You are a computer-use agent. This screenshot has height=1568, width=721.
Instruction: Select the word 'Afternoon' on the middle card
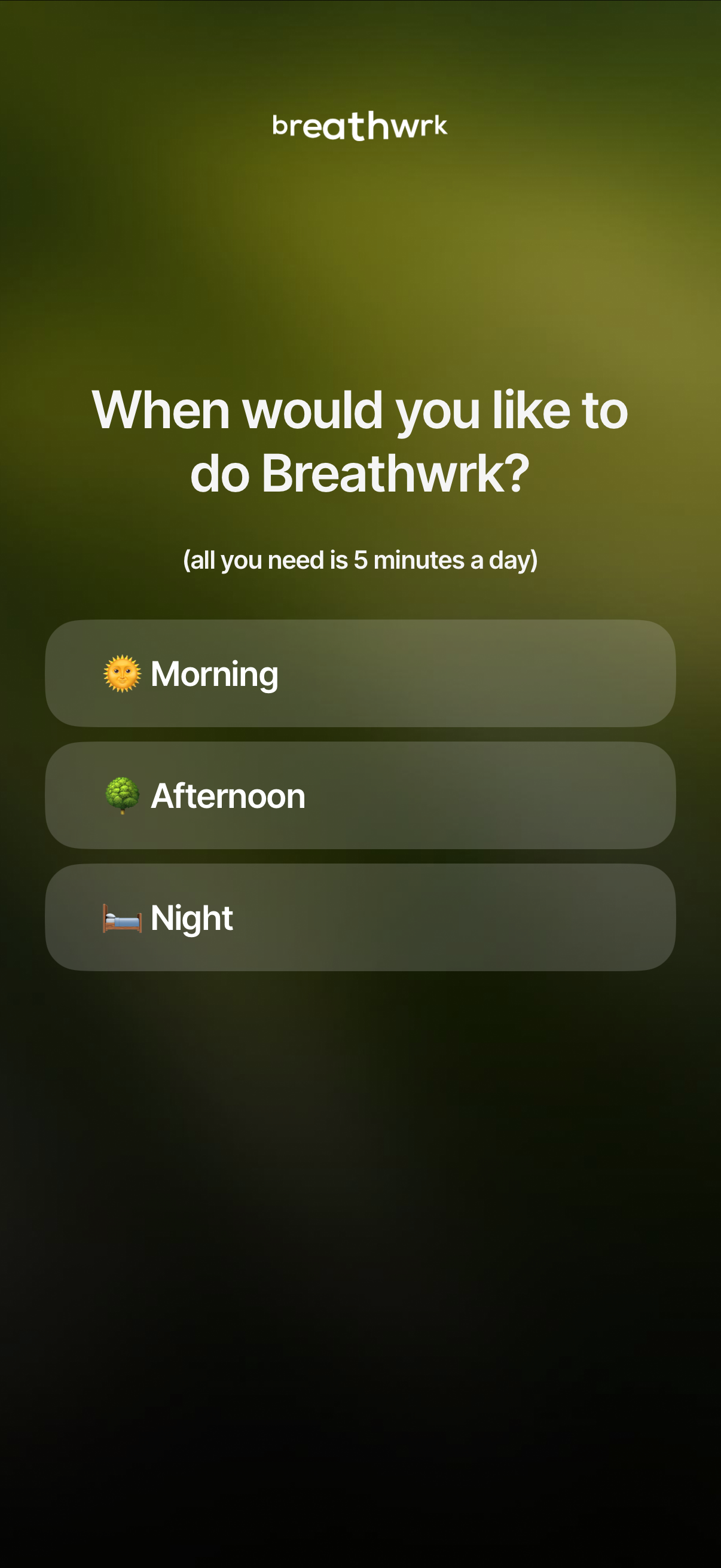click(x=228, y=794)
